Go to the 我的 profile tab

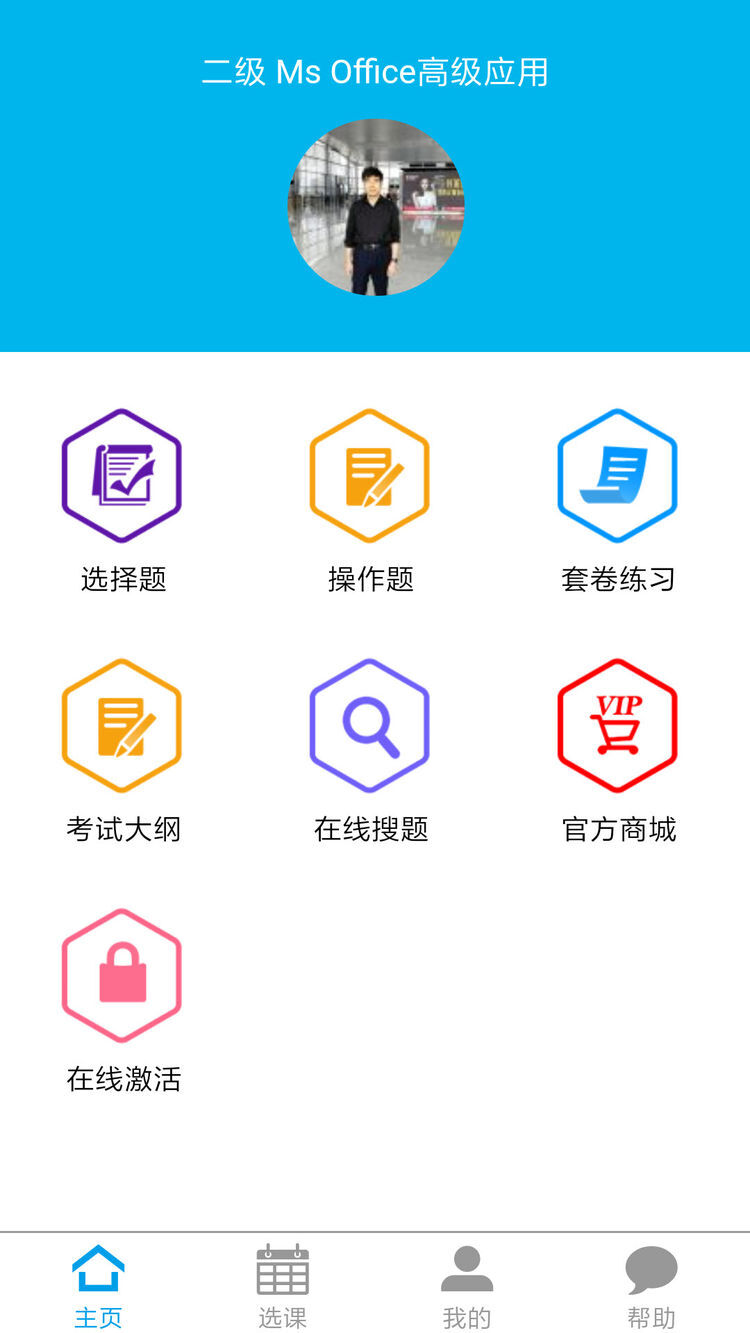[467, 1285]
